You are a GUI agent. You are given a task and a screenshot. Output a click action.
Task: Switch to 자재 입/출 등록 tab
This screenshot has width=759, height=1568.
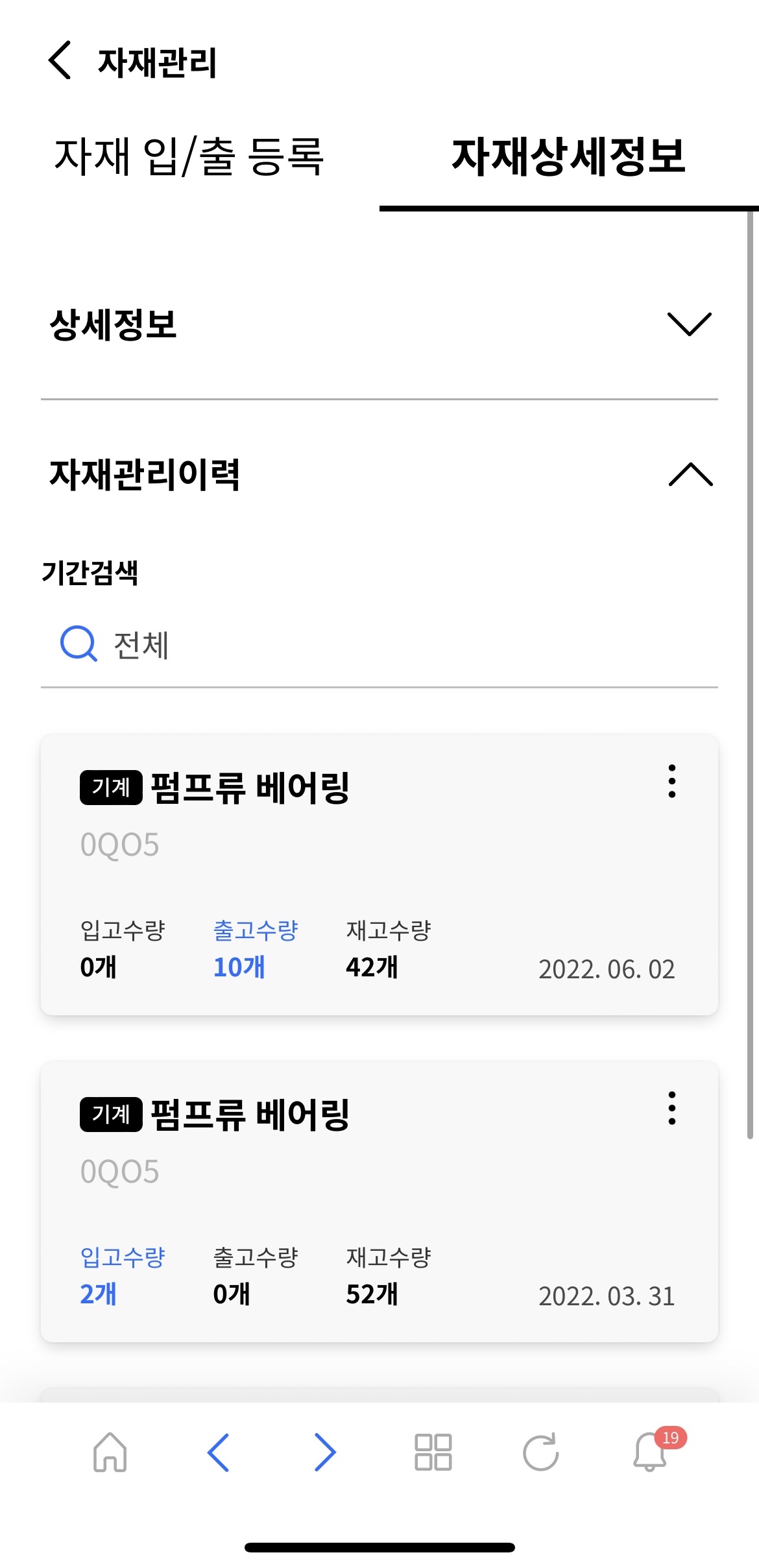(189, 157)
